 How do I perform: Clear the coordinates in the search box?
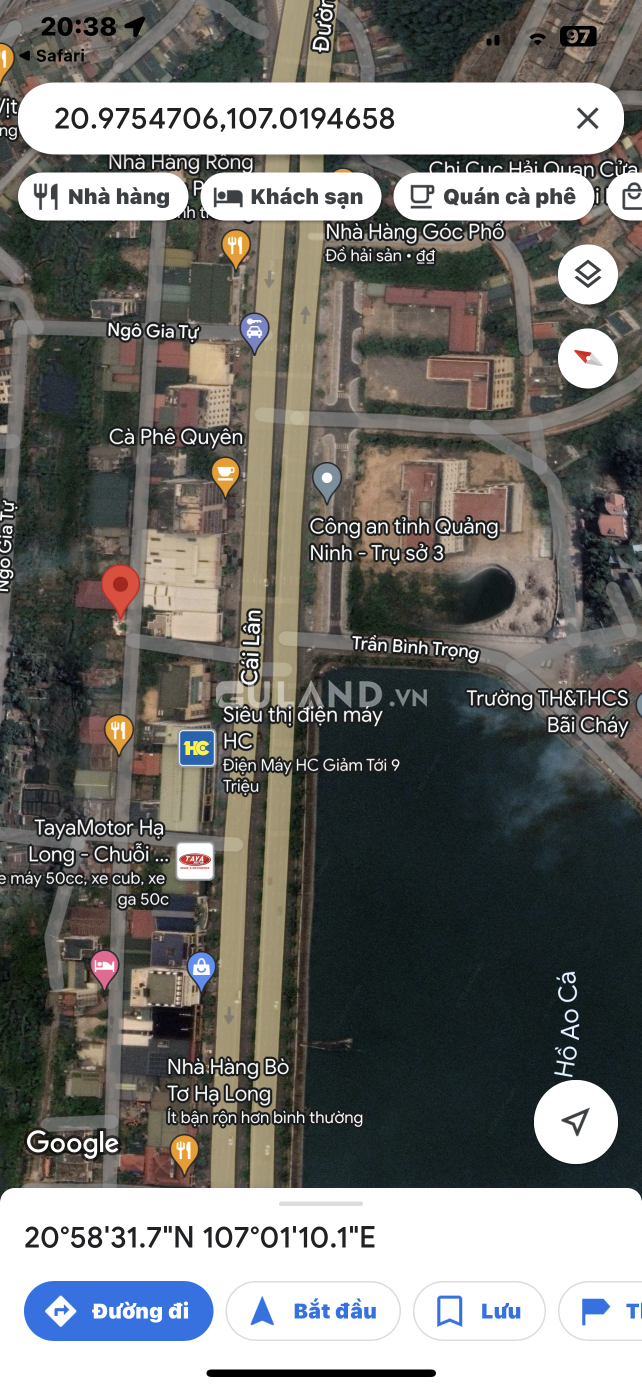(587, 119)
